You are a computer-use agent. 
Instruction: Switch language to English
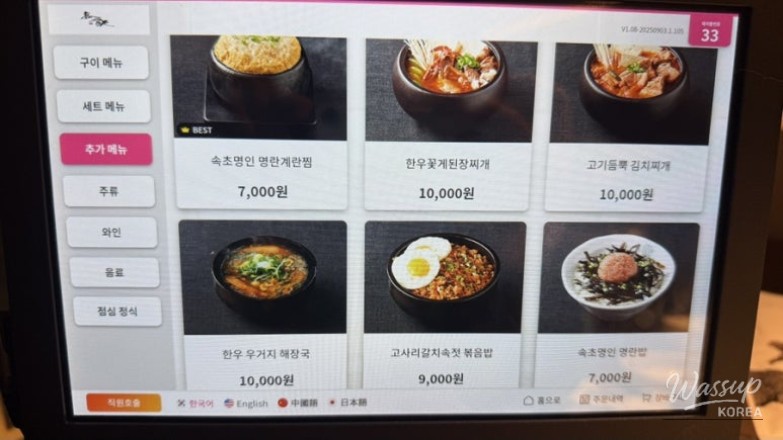coord(246,404)
